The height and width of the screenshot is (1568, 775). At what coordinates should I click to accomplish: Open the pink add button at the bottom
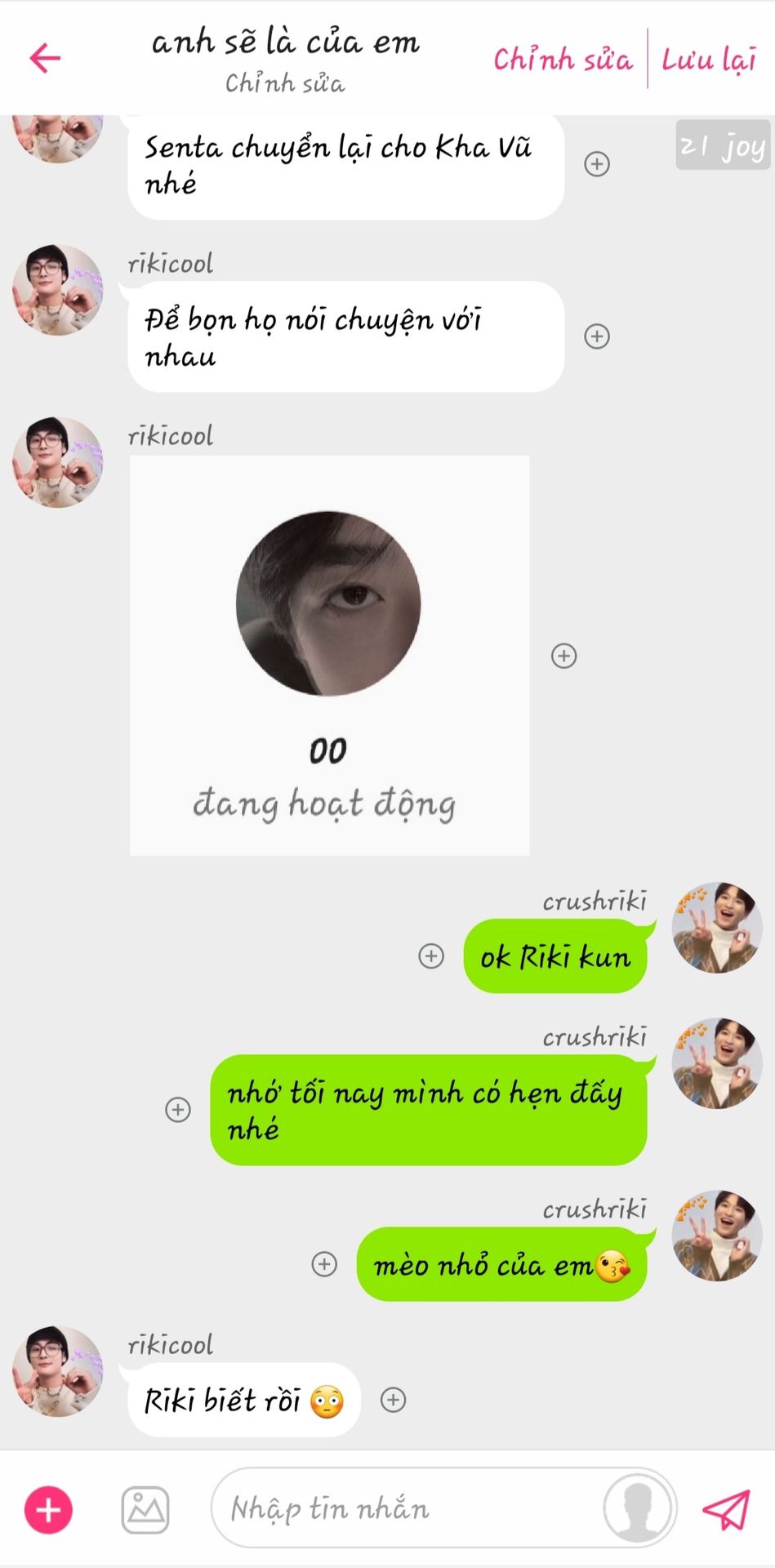point(48,1510)
